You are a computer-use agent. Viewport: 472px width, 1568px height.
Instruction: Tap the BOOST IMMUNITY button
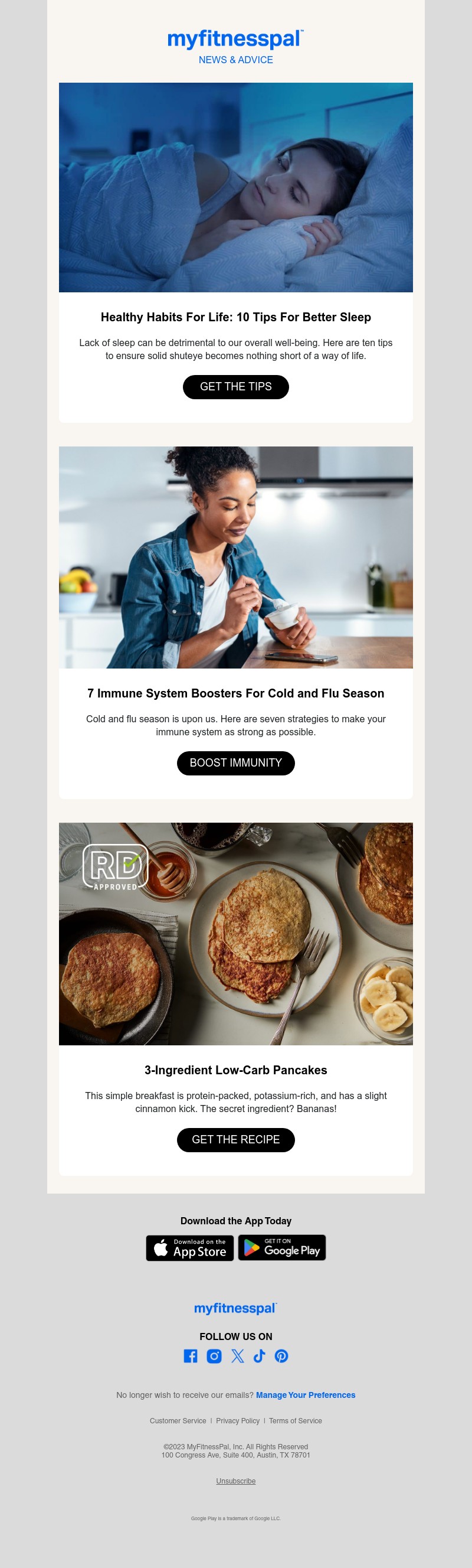[x=235, y=763]
